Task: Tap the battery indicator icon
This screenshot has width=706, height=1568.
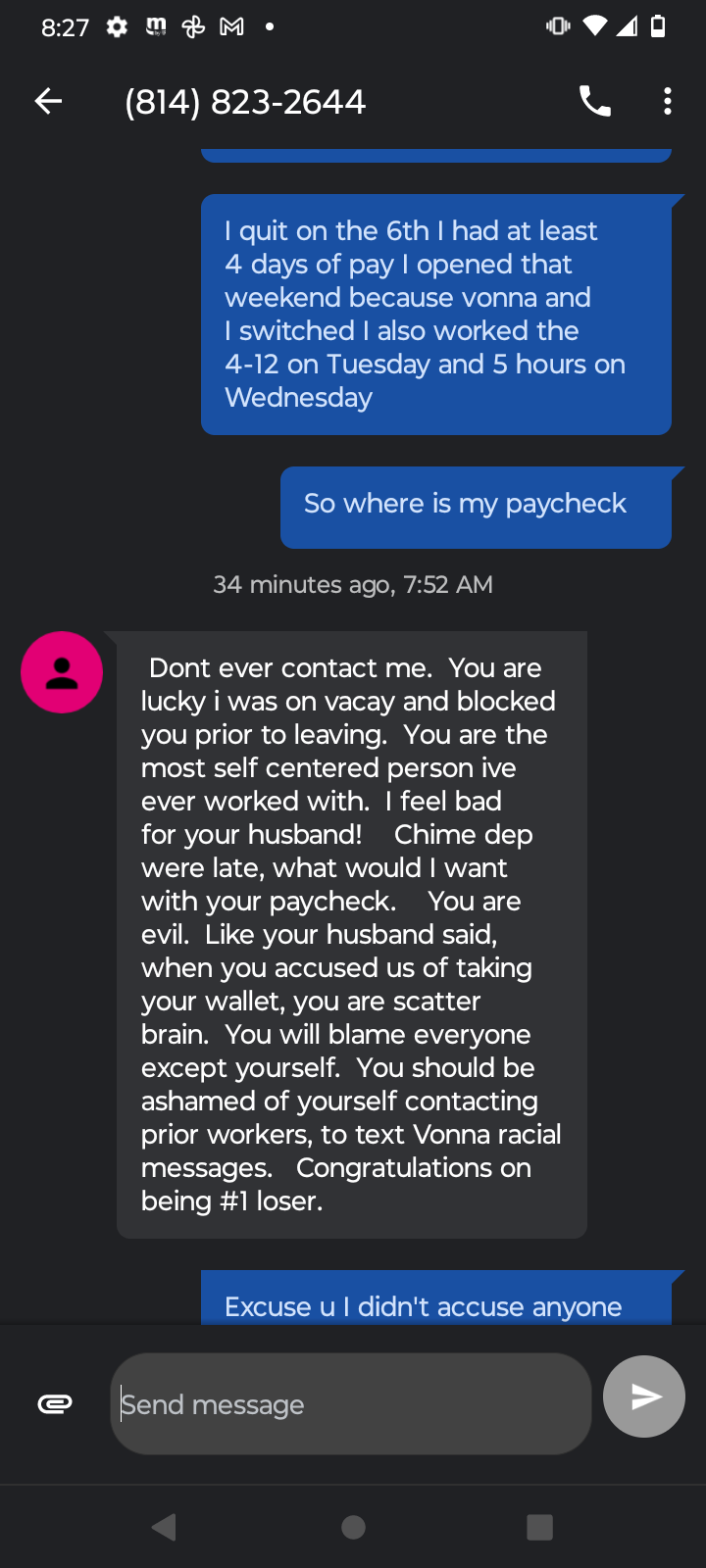Action: click(659, 27)
